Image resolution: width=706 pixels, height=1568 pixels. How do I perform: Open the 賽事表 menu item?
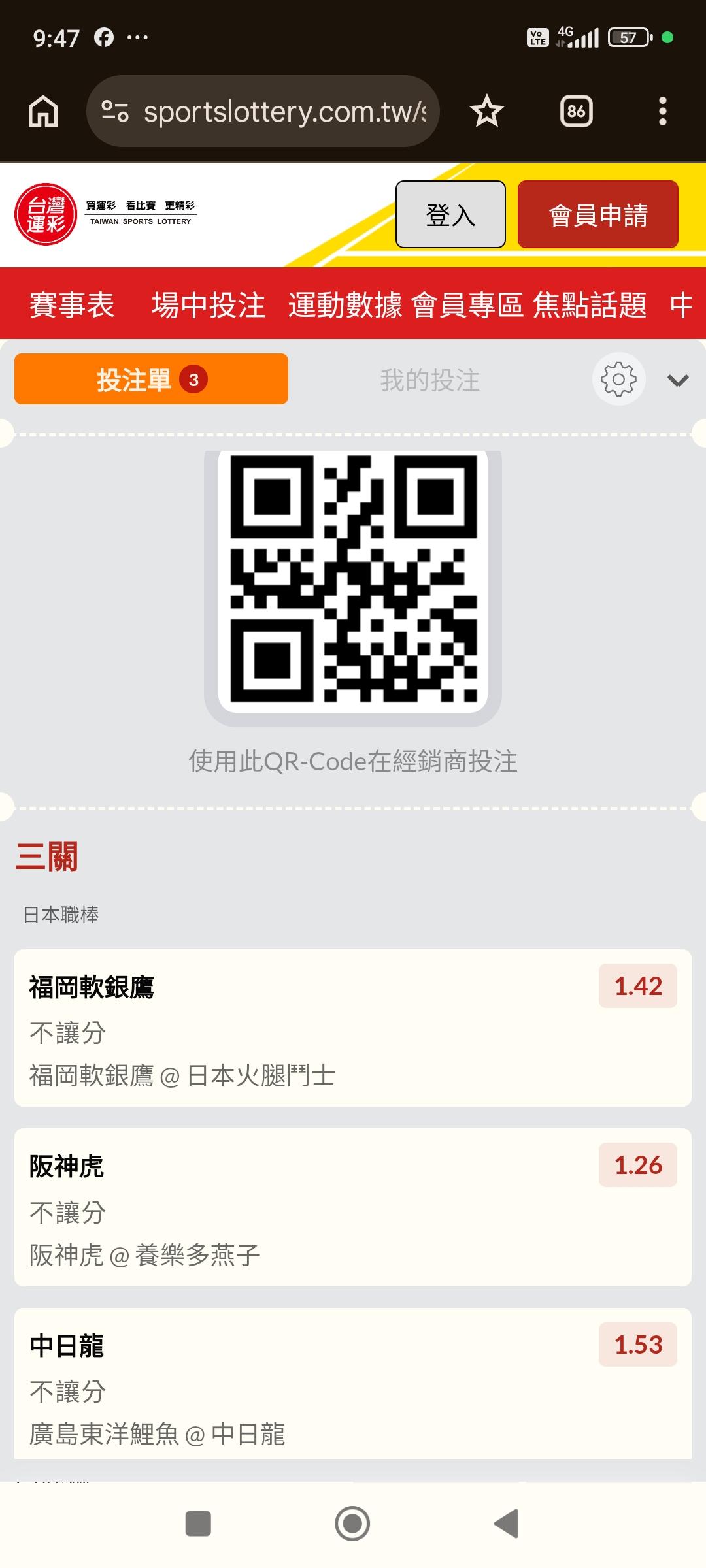72,304
